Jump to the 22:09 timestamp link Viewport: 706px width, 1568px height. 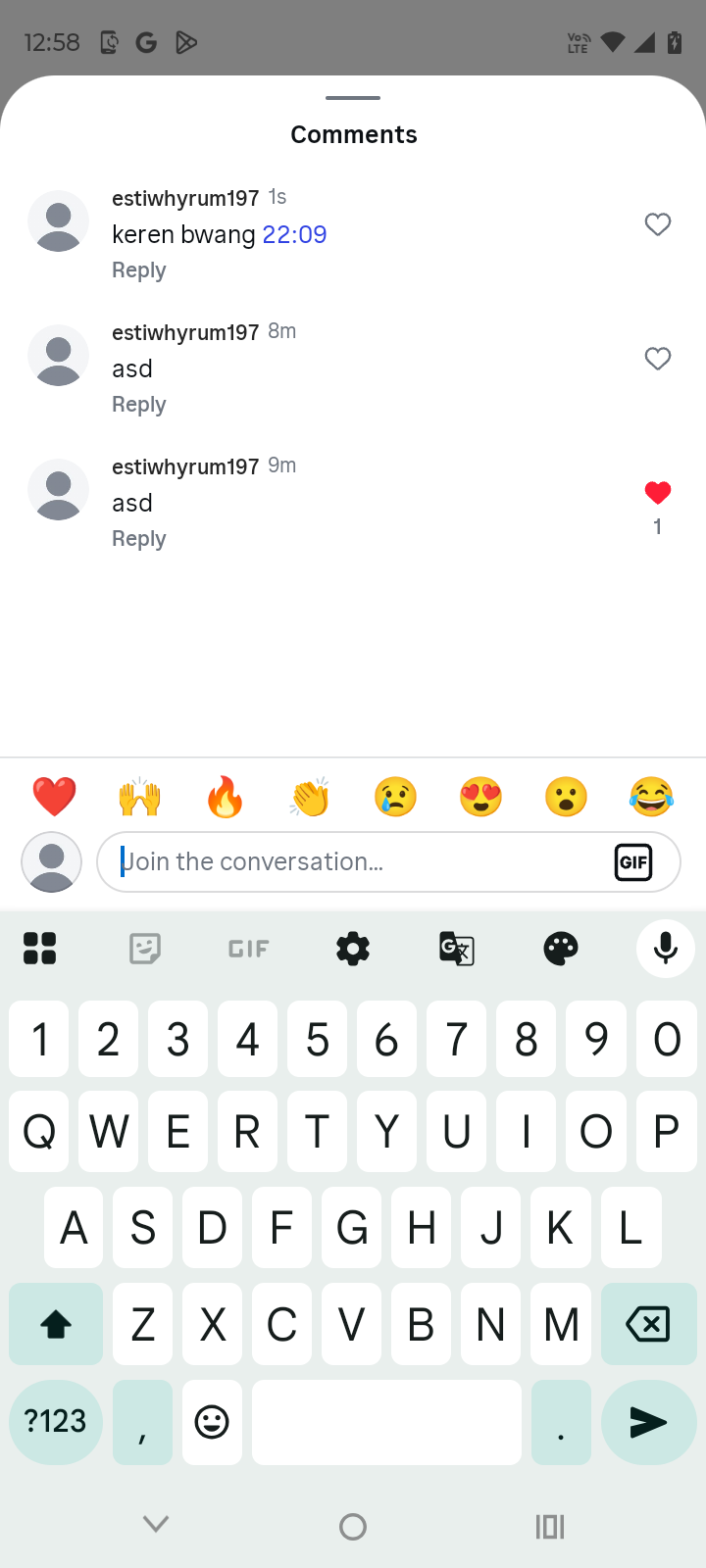click(294, 235)
